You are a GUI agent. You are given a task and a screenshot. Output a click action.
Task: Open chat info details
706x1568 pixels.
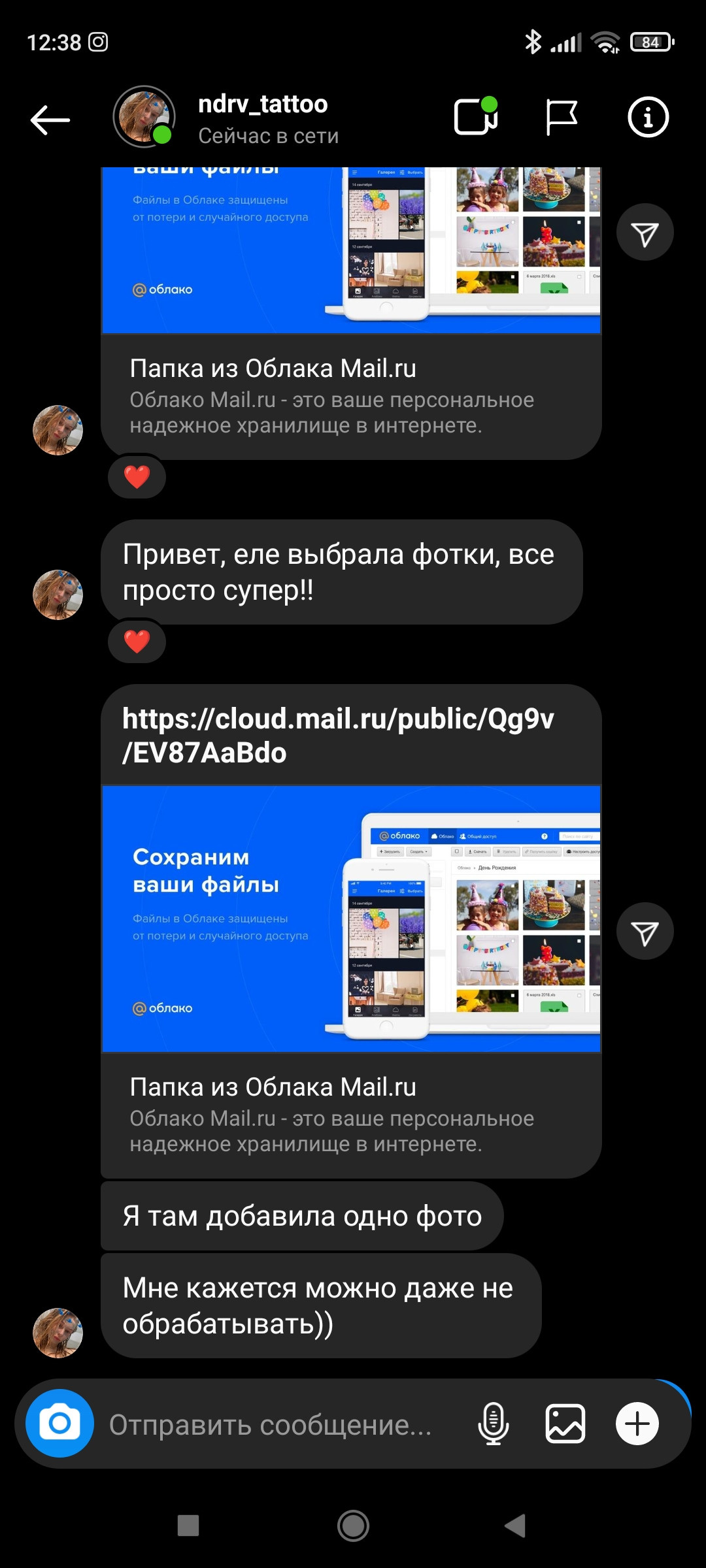tap(648, 117)
